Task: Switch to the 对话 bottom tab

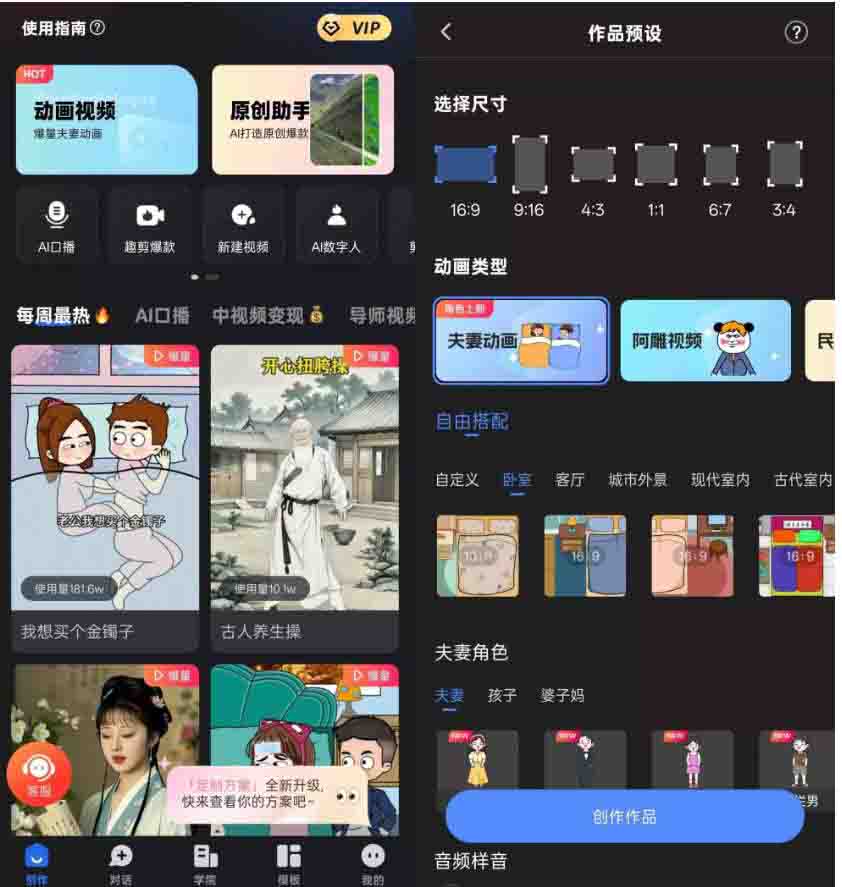Action: click(x=120, y=864)
